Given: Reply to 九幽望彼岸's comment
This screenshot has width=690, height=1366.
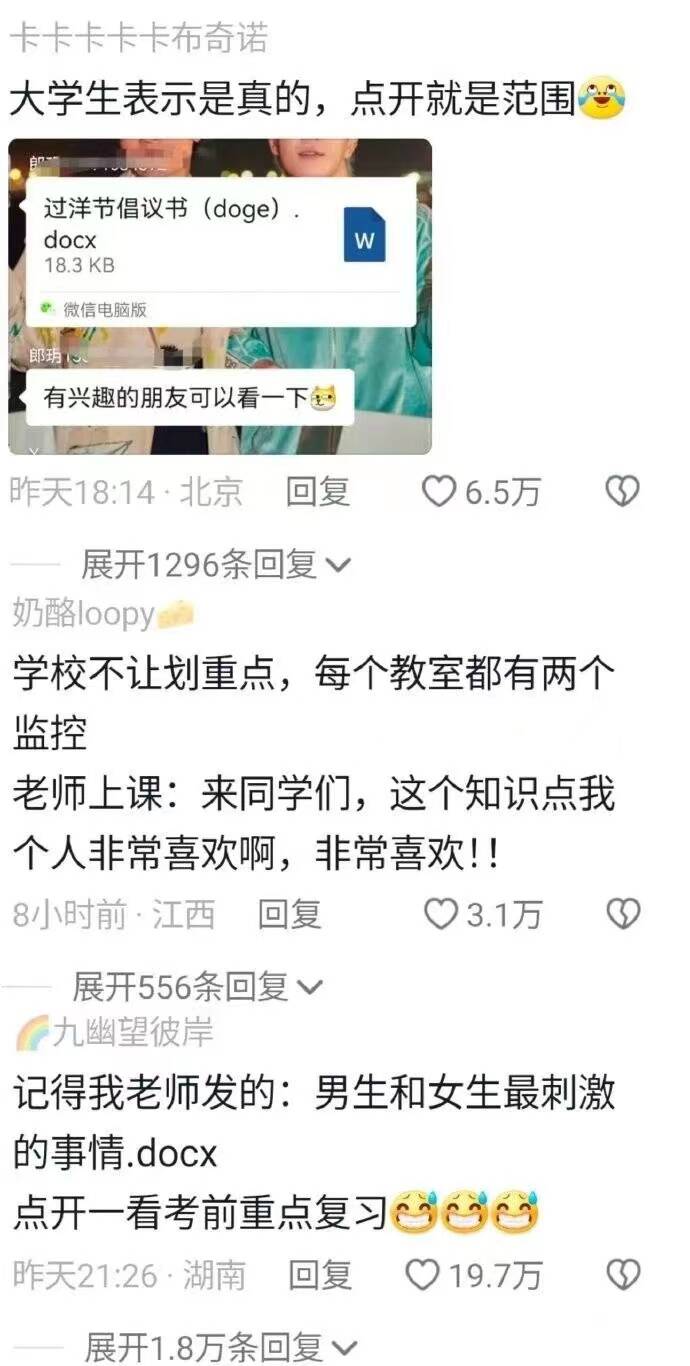Looking at the screenshot, I should coord(320,1275).
